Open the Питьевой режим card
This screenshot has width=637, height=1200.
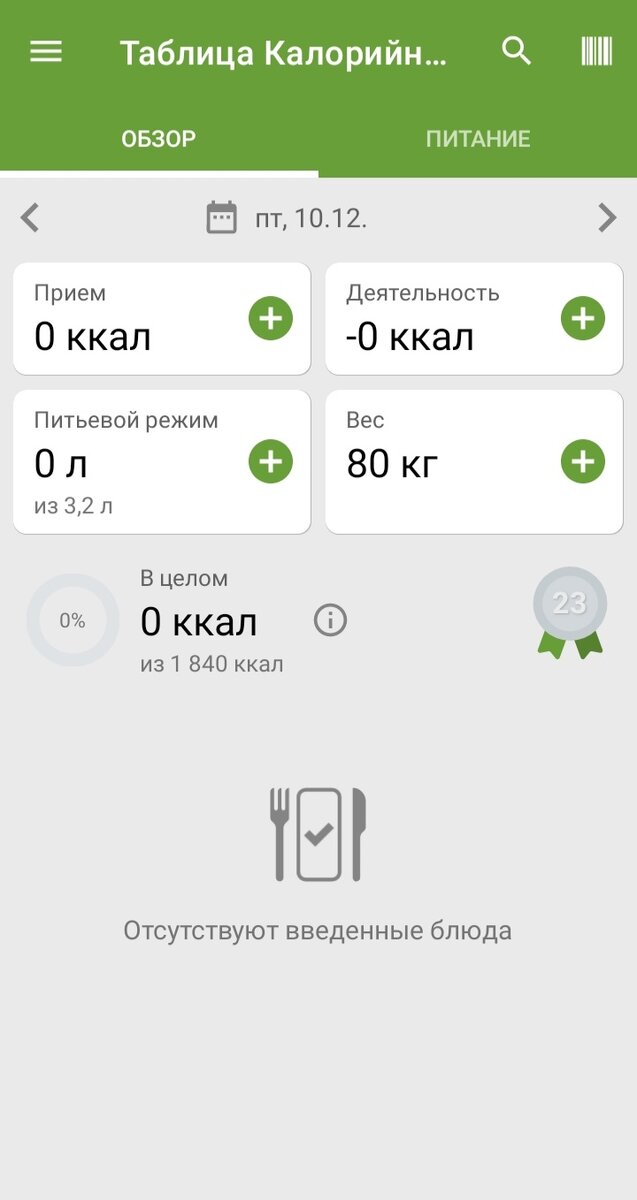coord(162,461)
